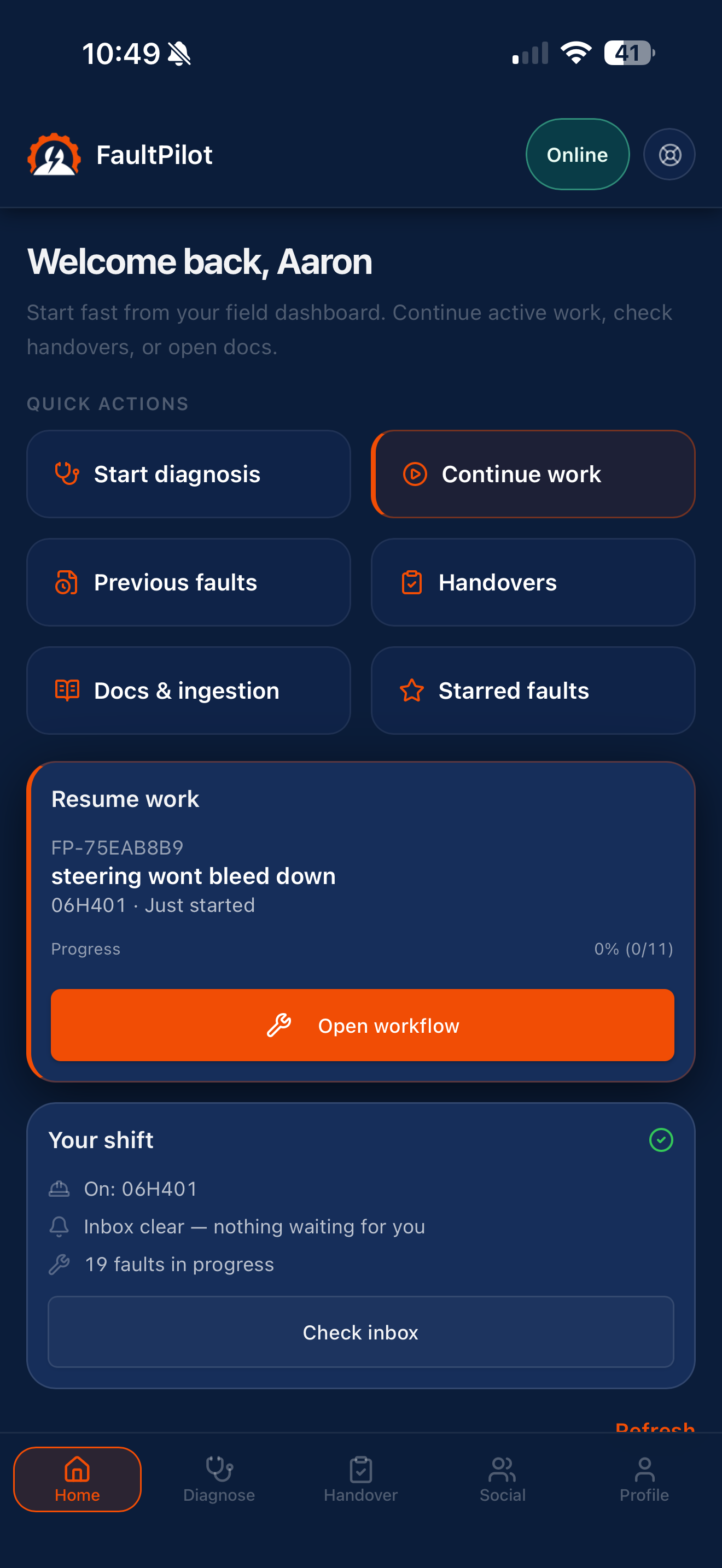Image resolution: width=722 pixels, height=1568 pixels.
Task: Select the Home tab
Action: pyautogui.click(x=77, y=1479)
